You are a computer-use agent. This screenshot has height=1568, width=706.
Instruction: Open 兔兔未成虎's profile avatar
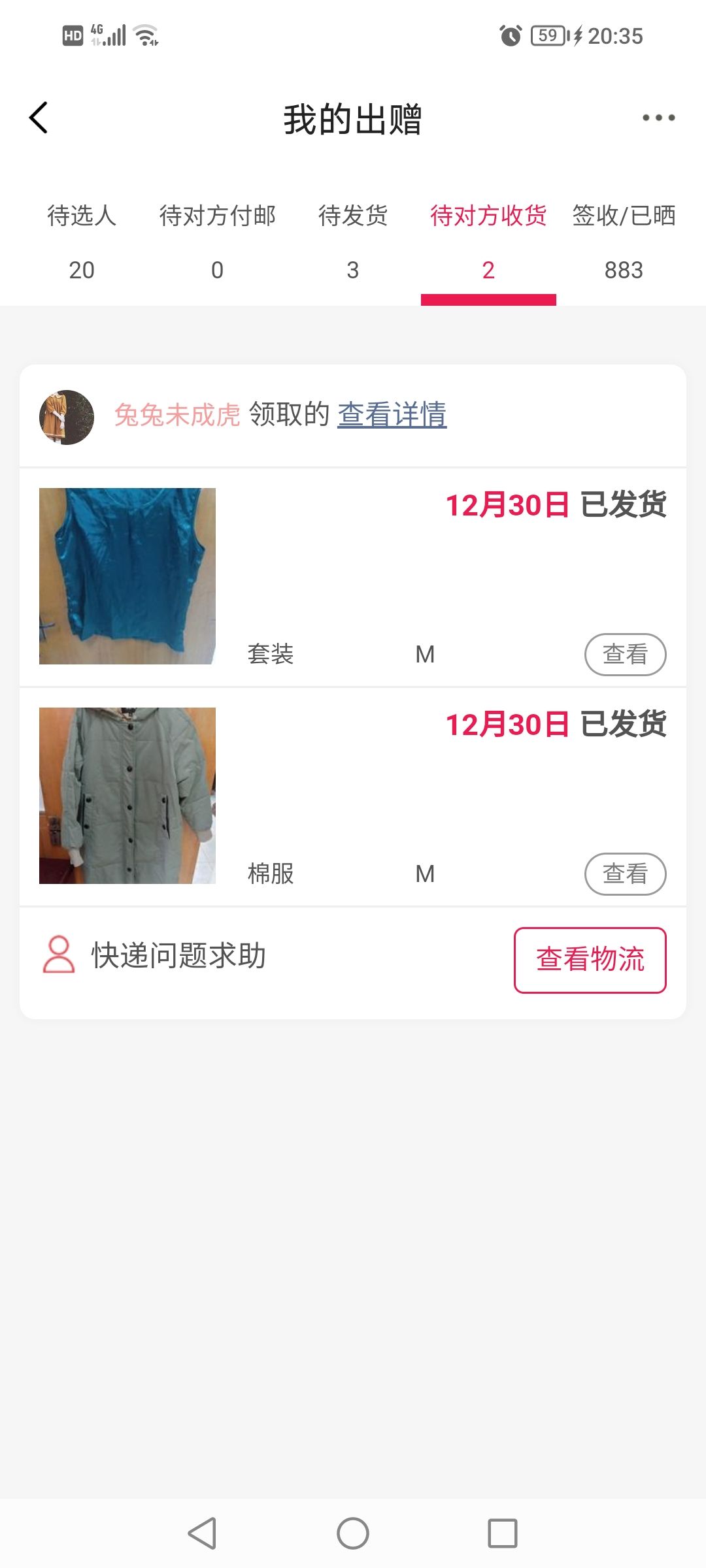67,417
